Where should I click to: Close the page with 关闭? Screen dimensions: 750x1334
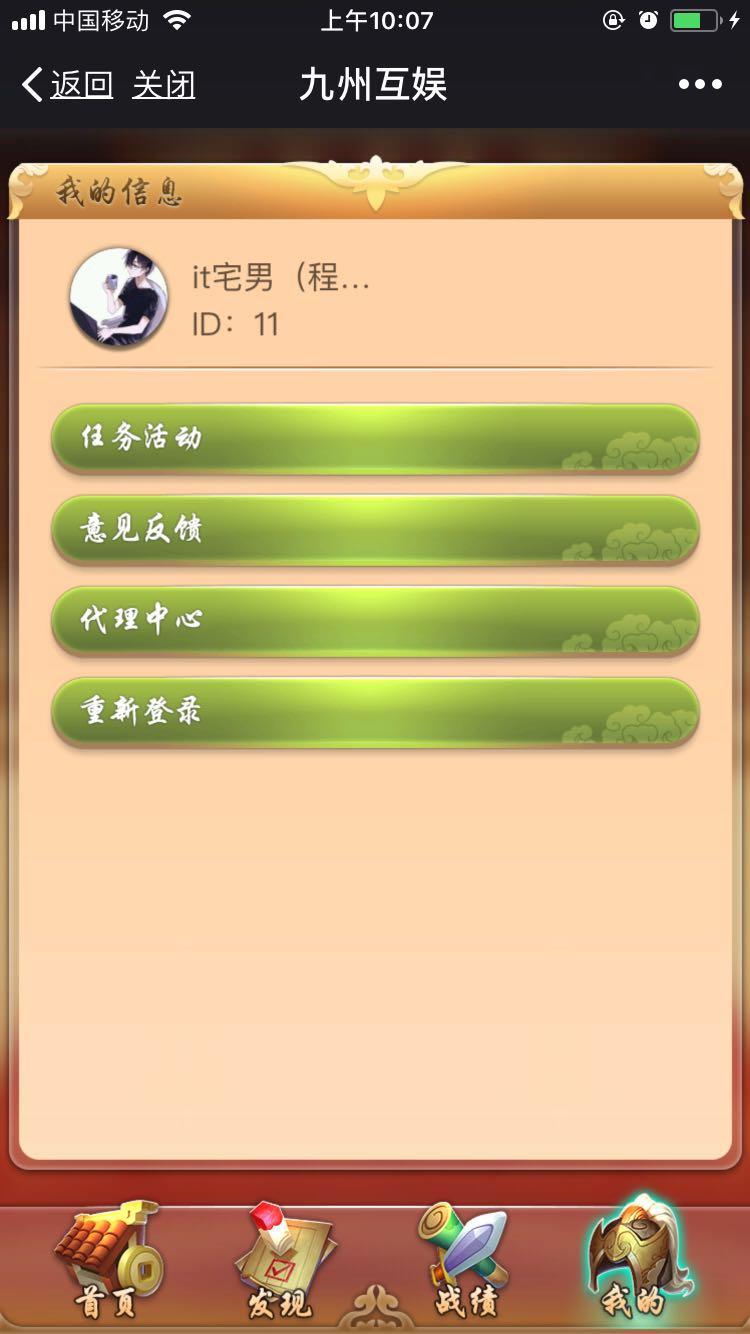click(163, 85)
